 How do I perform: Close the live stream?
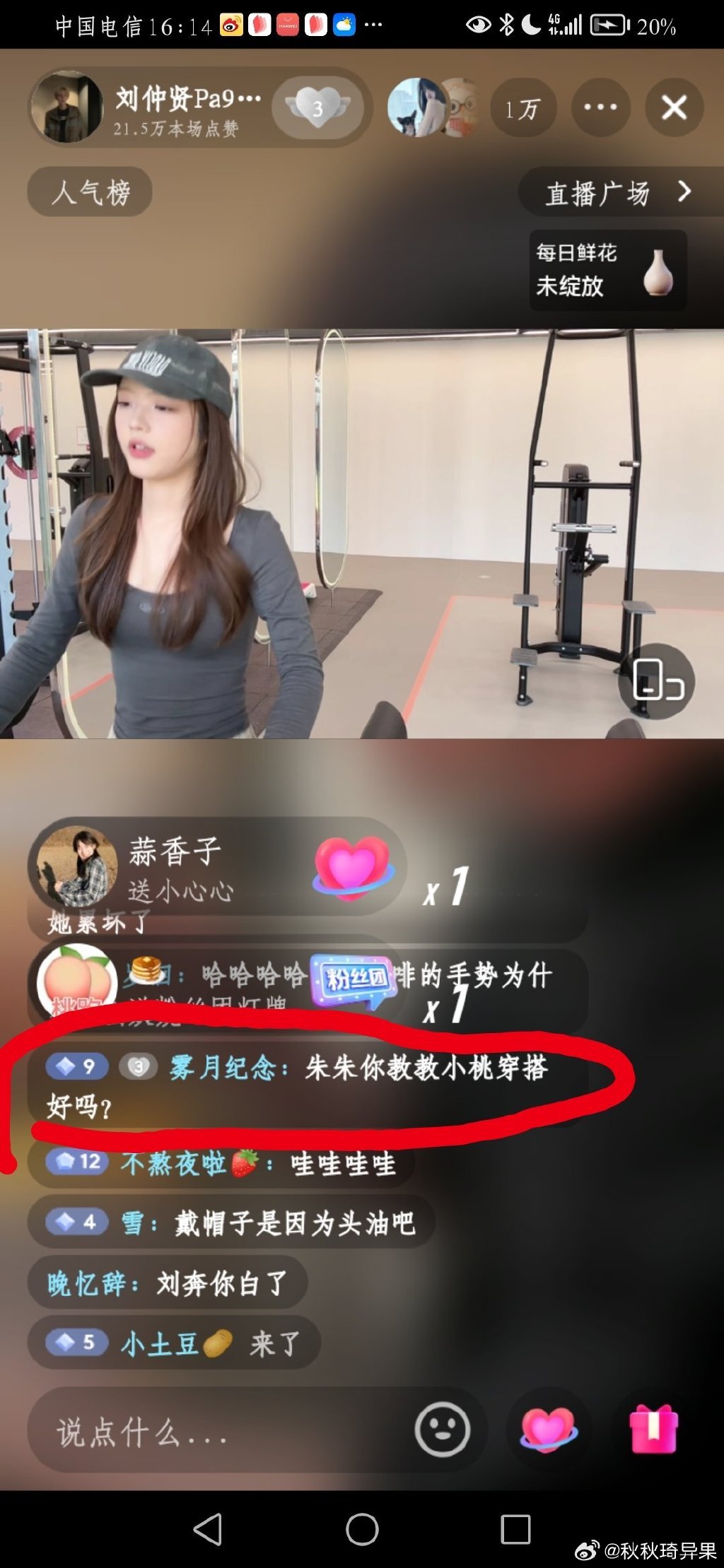[674, 107]
